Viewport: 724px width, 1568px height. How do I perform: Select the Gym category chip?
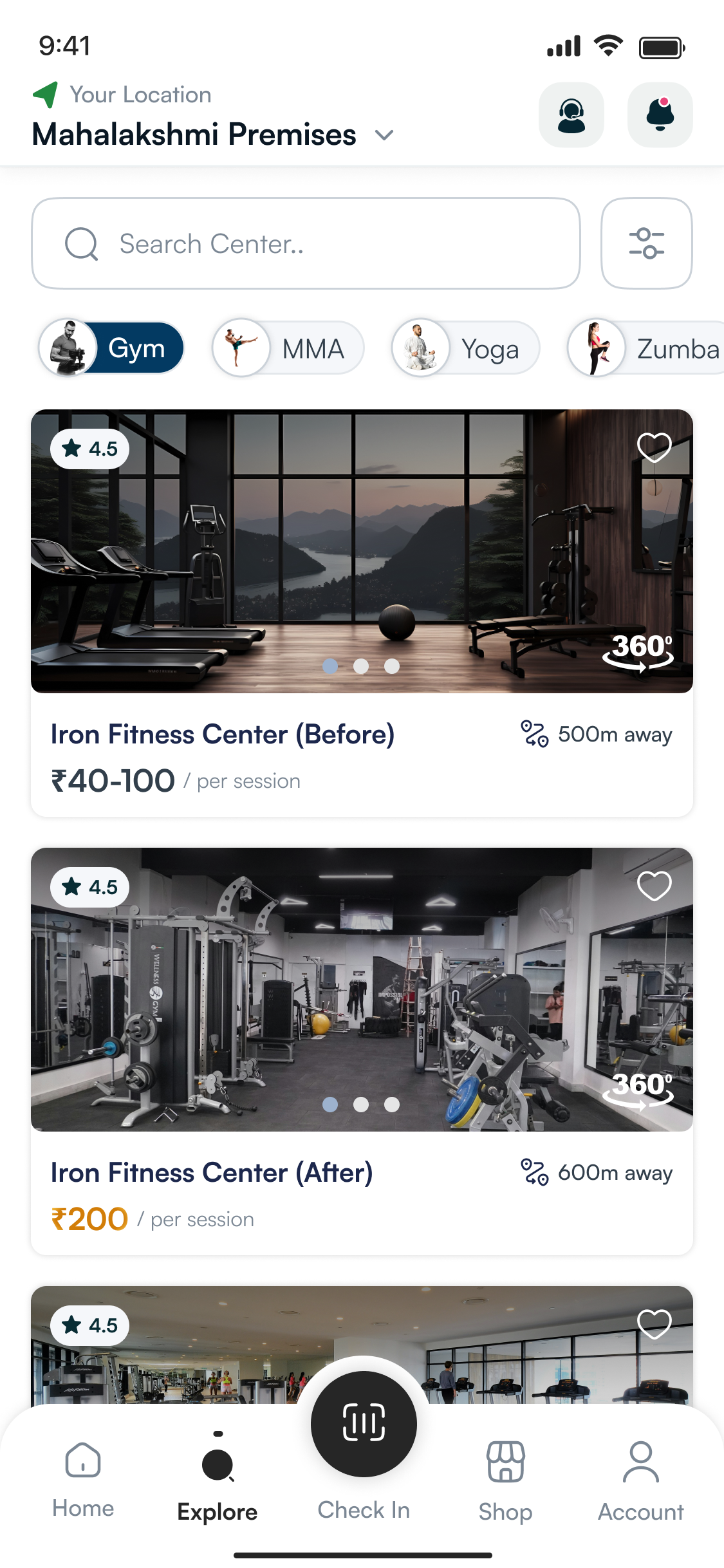112,348
